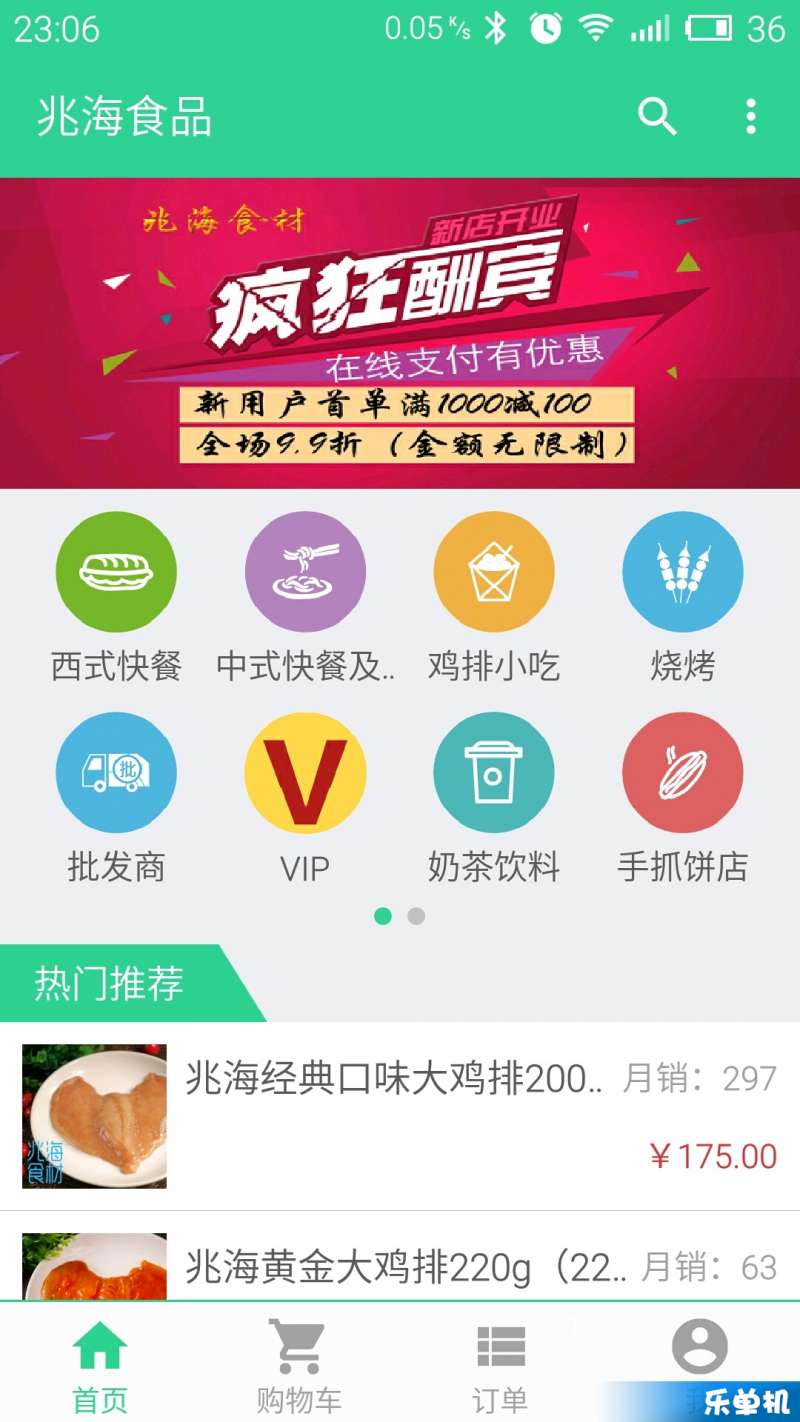Open the search icon in the app bar
Screen dimensions: 800x1422
[x=657, y=117]
